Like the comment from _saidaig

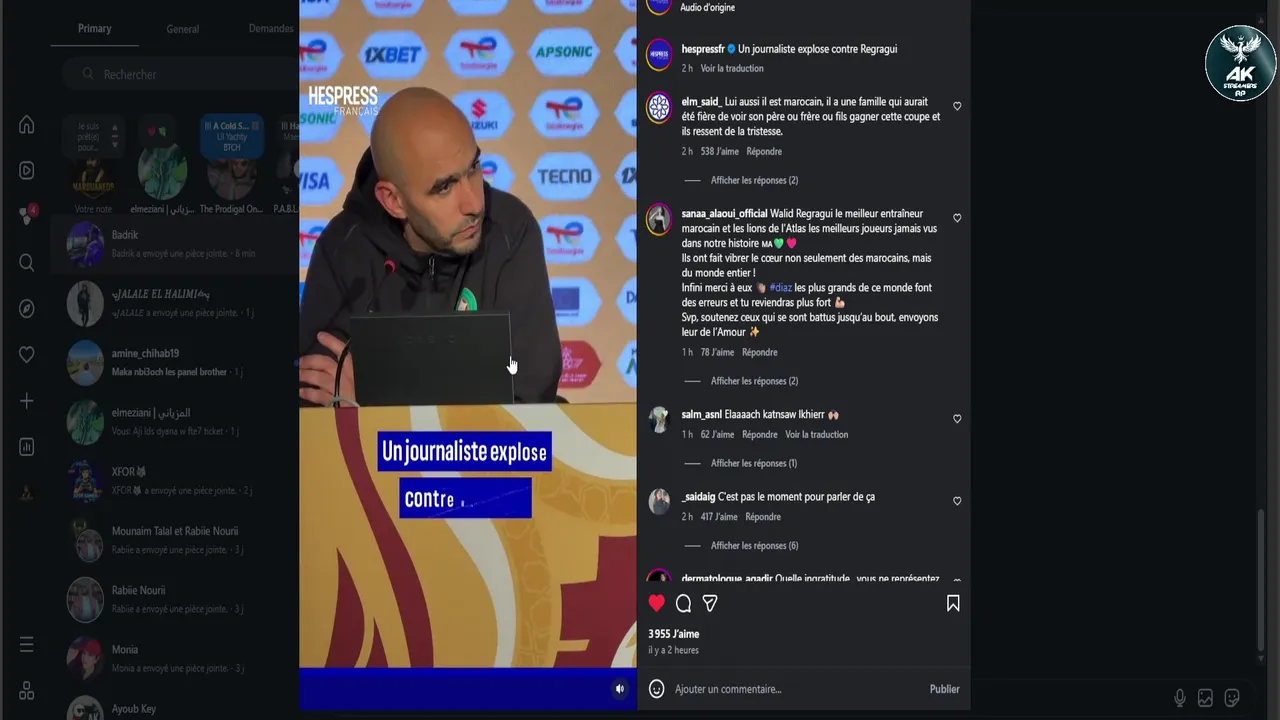pyautogui.click(x=957, y=501)
